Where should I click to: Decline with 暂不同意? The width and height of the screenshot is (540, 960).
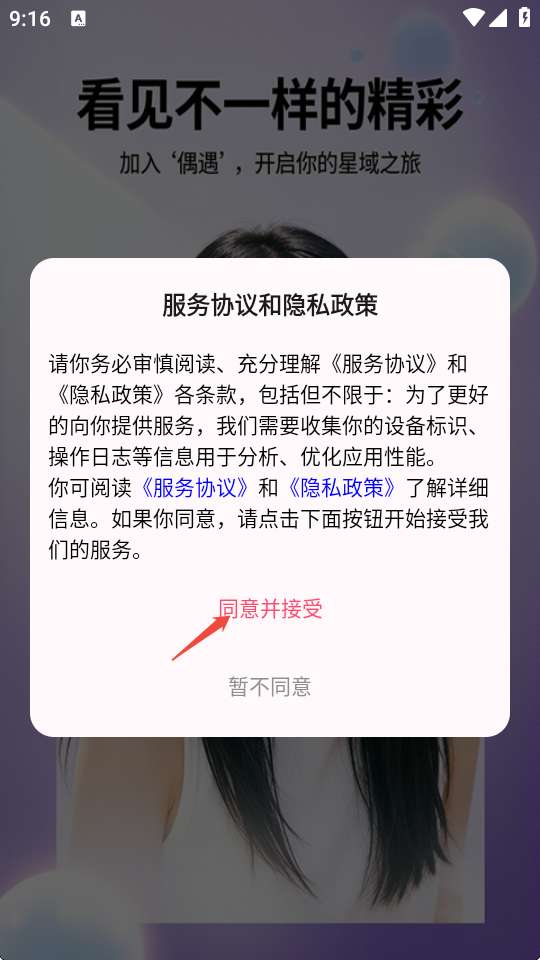click(270, 686)
